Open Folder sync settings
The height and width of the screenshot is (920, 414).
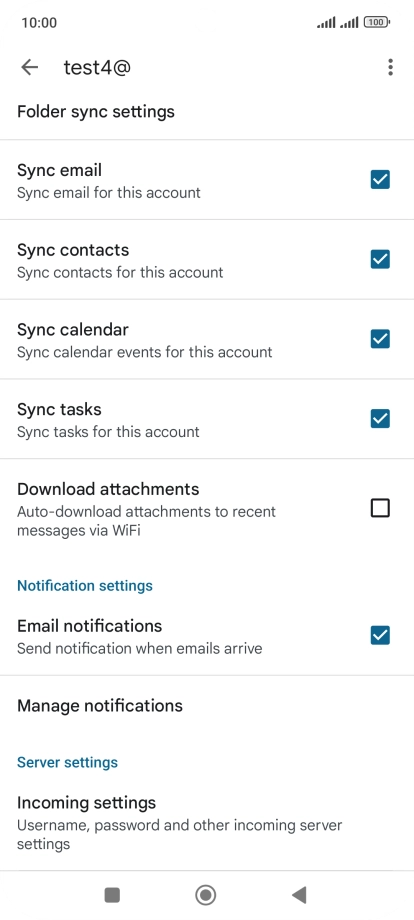point(207,111)
